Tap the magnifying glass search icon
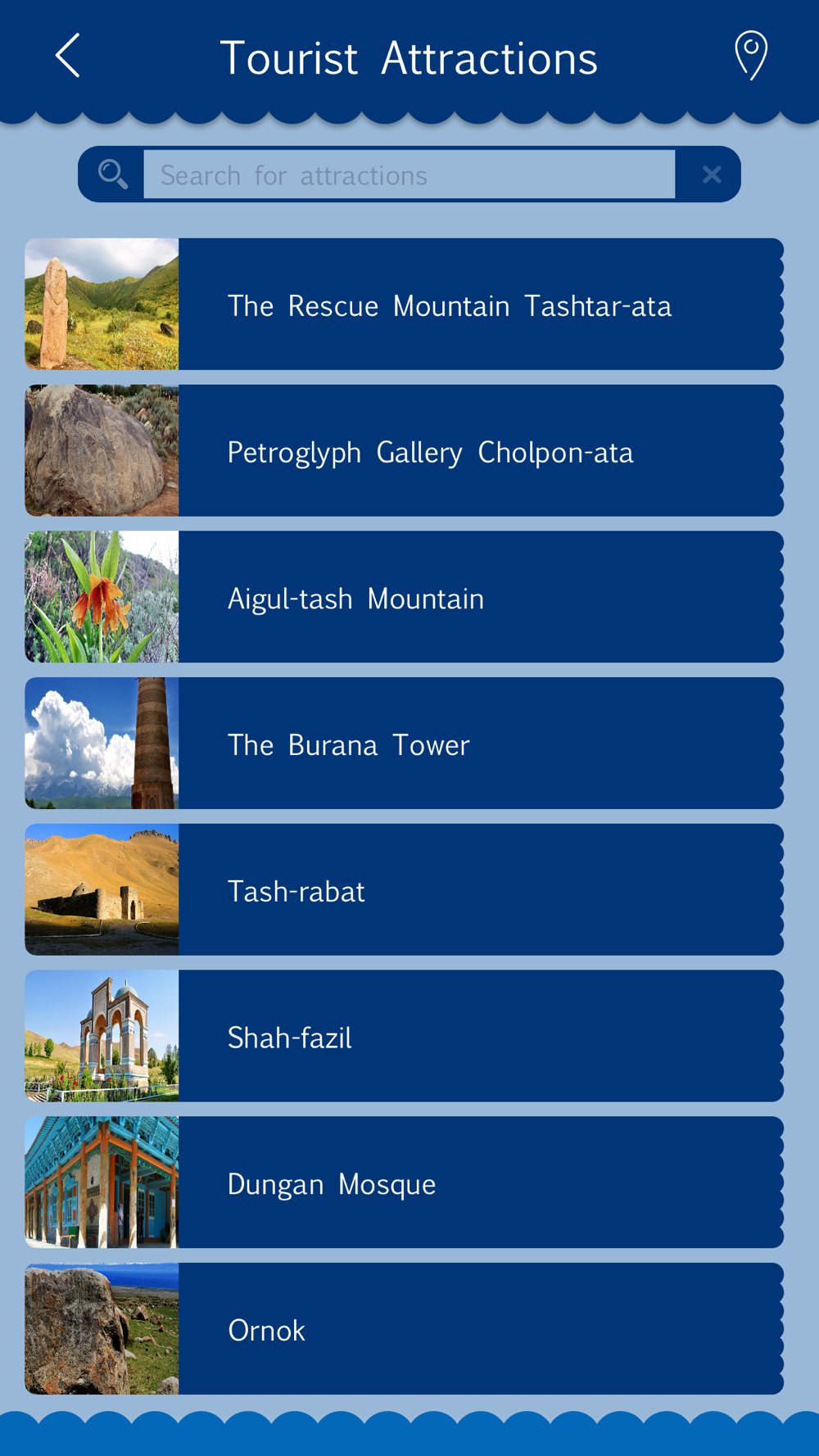The width and height of the screenshot is (819, 1456). pyautogui.click(x=113, y=174)
